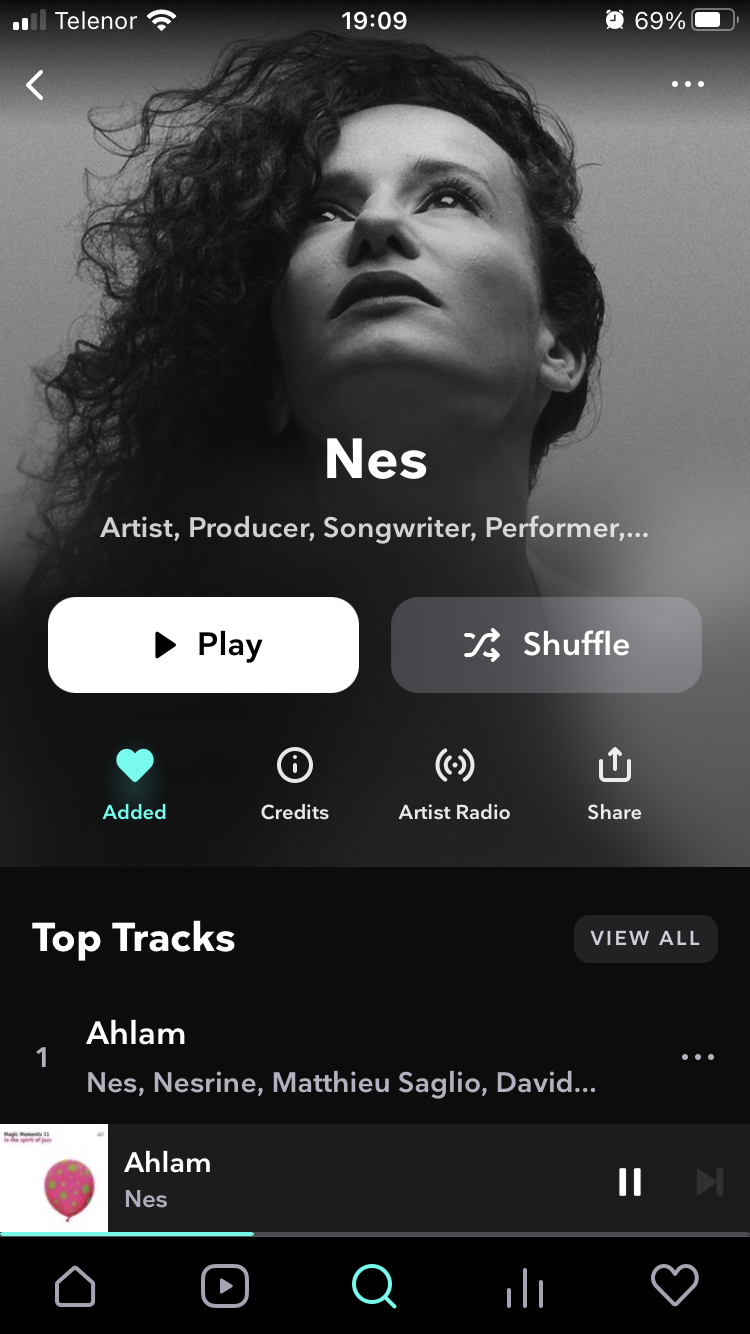Play the Ahlam track in Top Tracks
Screen dimensions: 750x1334
[340, 1057]
